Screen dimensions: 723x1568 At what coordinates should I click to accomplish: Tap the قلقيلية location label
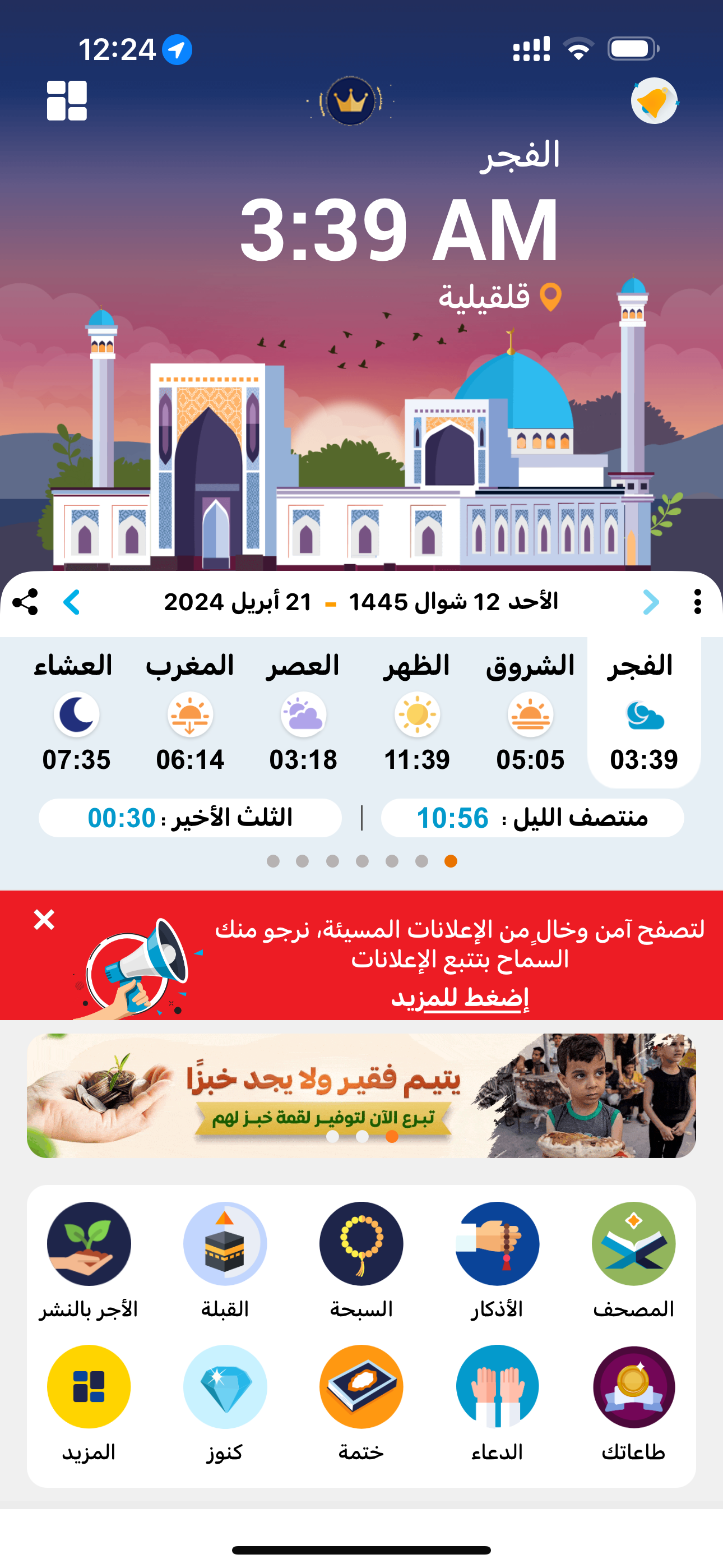click(x=499, y=297)
